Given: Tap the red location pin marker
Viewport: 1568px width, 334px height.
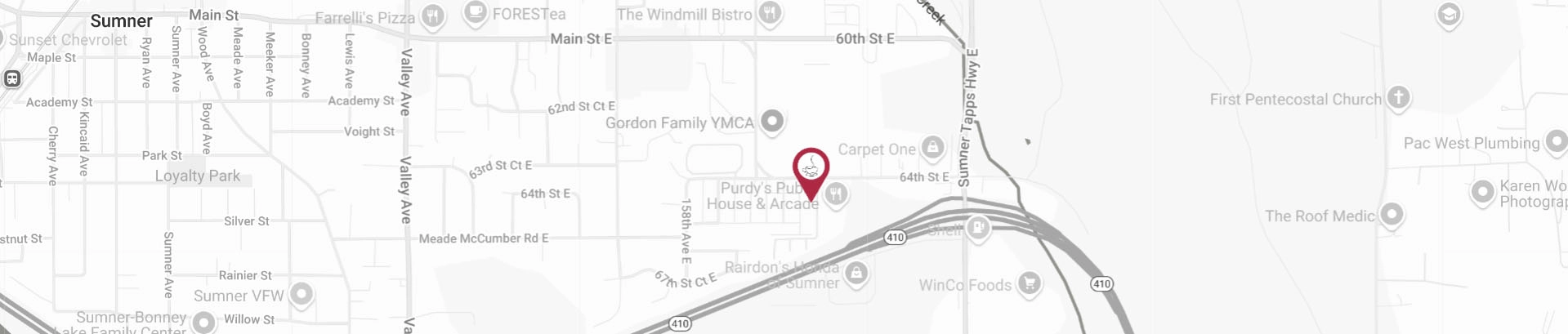Looking at the screenshot, I should (811, 168).
